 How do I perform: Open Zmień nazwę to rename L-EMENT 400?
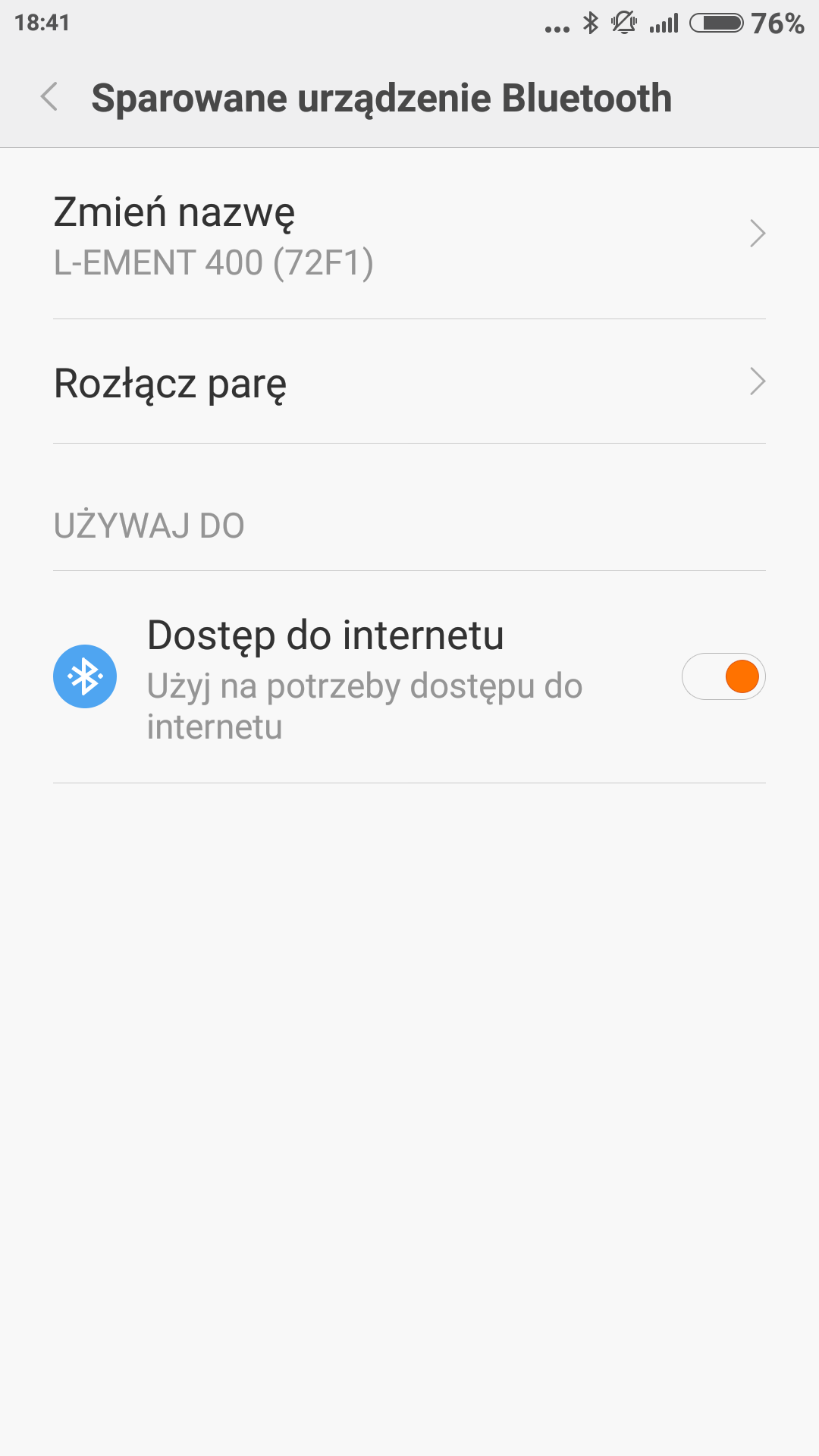coord(409,235)
